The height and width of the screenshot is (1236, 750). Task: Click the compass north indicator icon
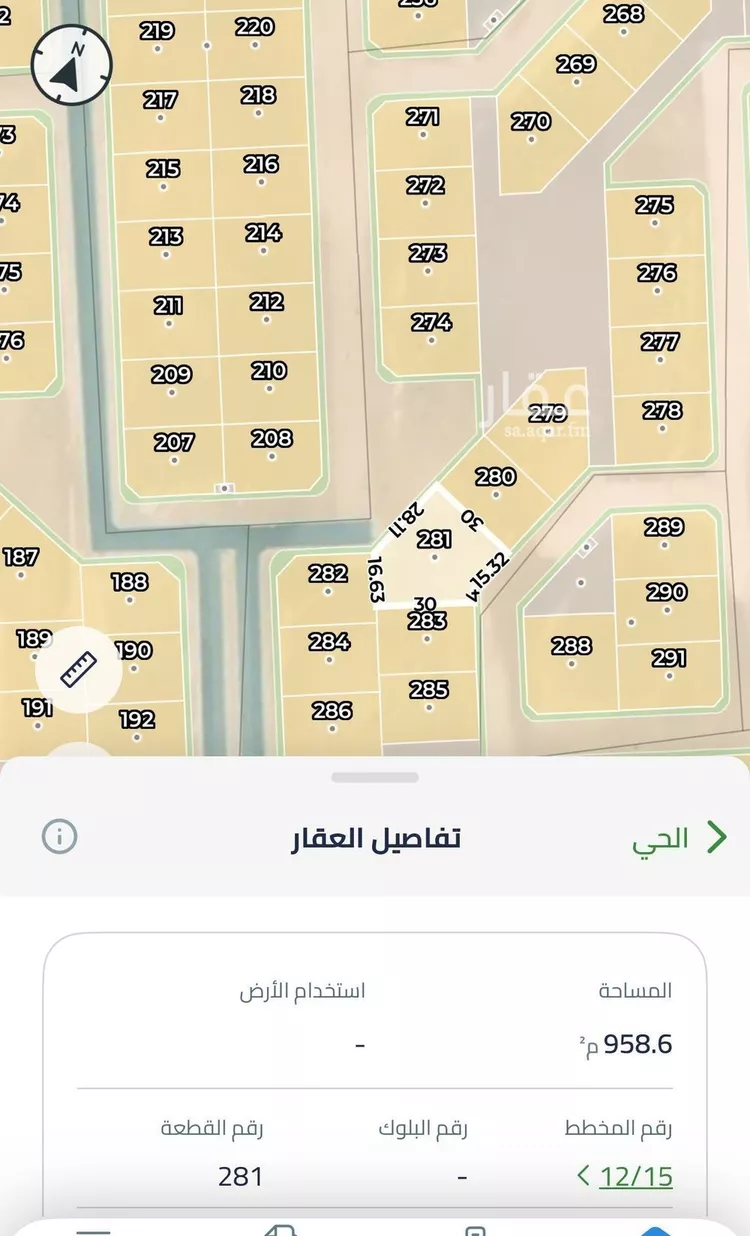point(72,63)
